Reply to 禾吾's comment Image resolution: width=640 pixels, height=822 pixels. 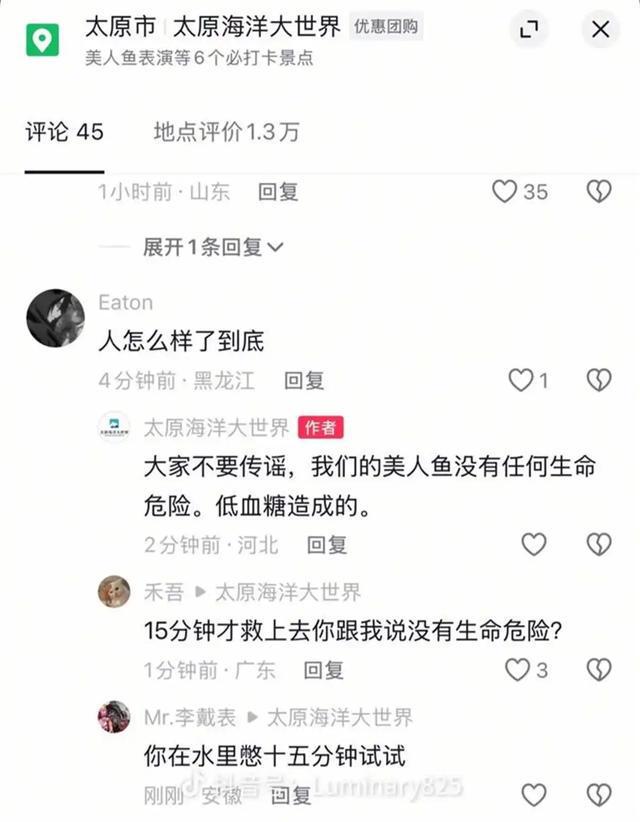click(324, 670)
